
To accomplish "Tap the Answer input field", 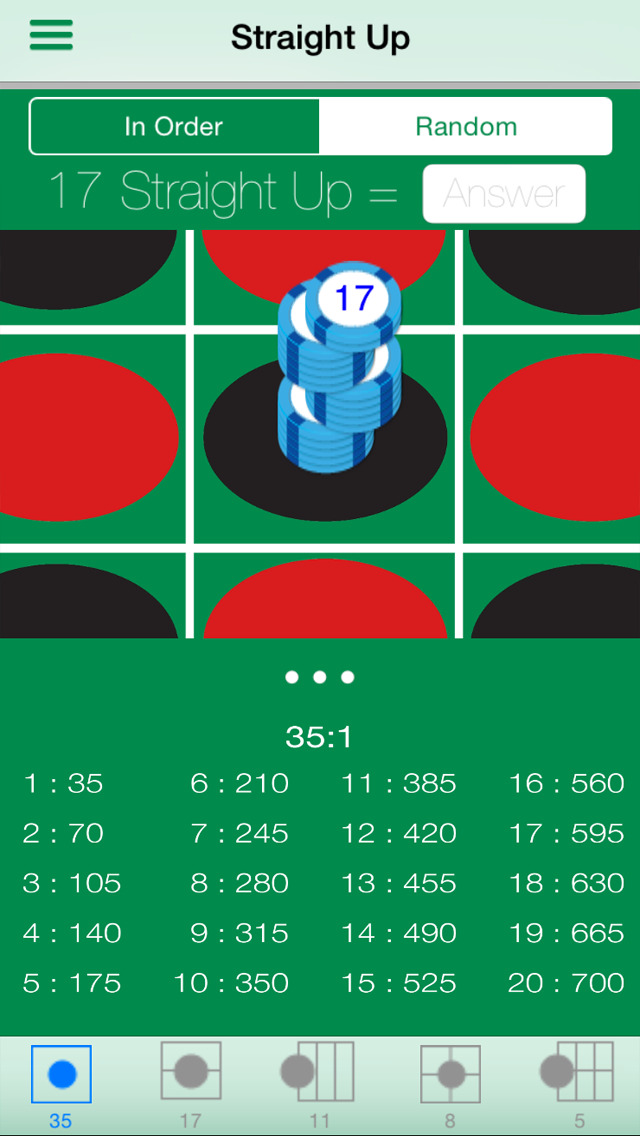I will pyautogui.click(x=504, y=193).
